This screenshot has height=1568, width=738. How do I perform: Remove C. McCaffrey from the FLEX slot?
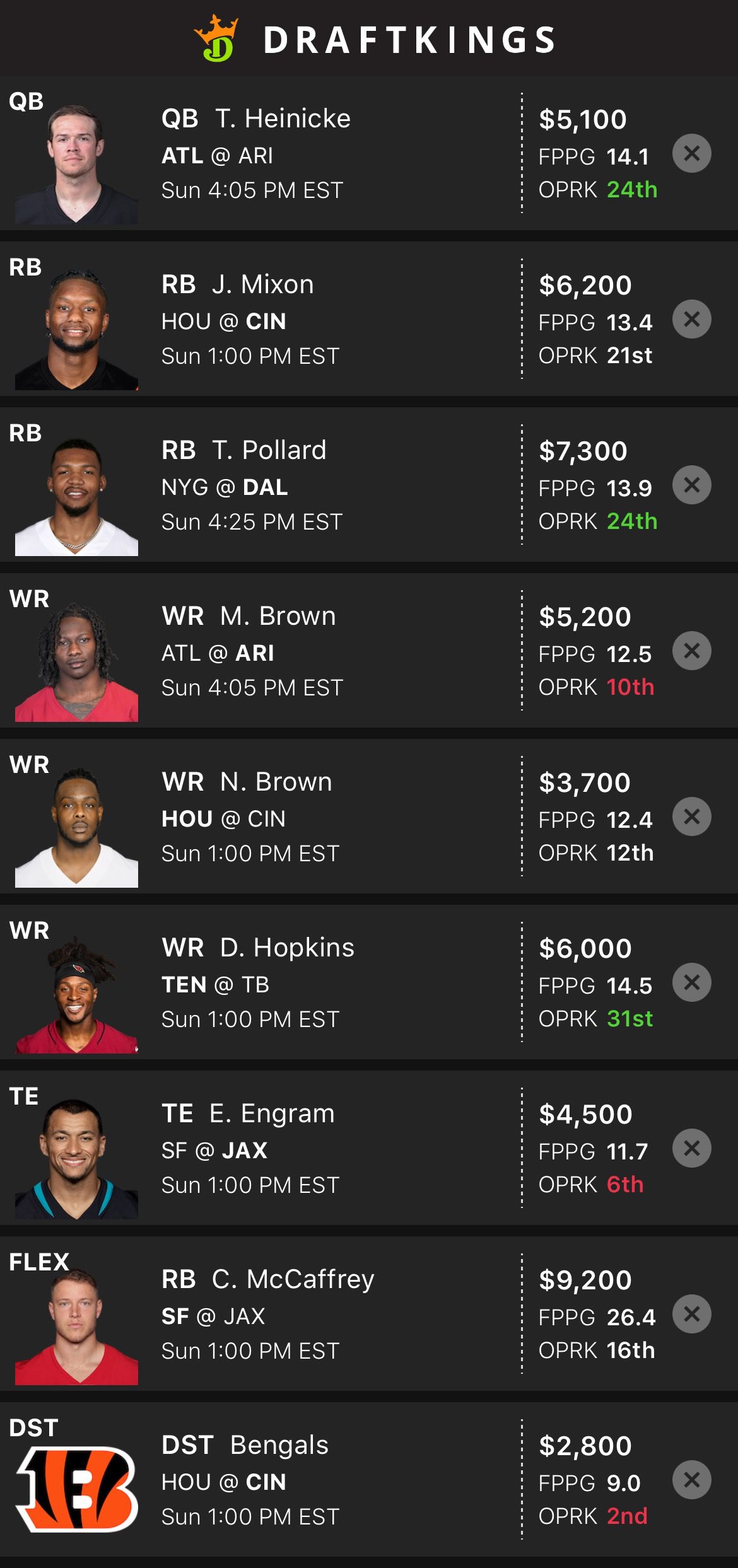click(691, 1314)
